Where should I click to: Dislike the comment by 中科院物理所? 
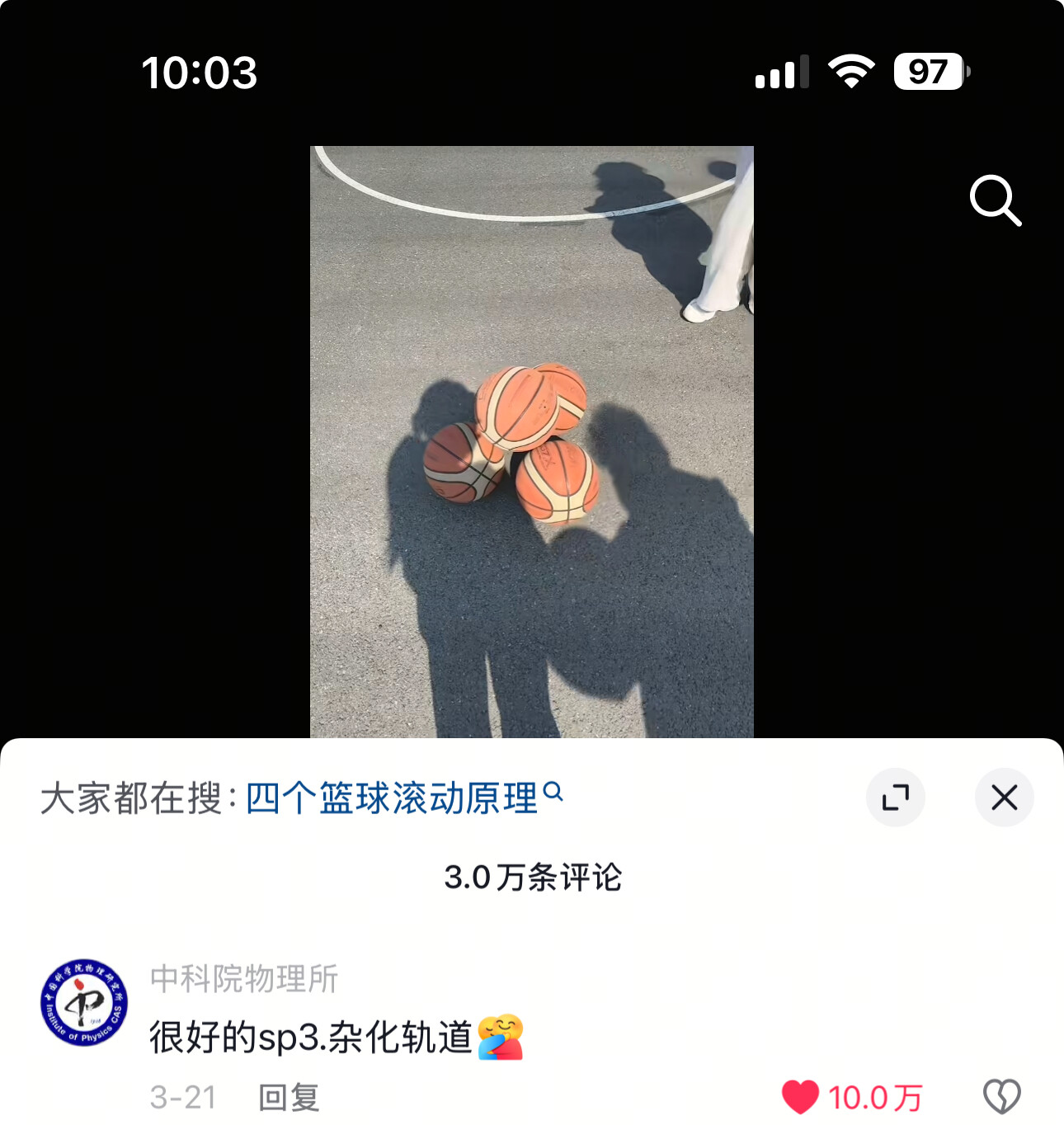click(x=1001, y=1097)
